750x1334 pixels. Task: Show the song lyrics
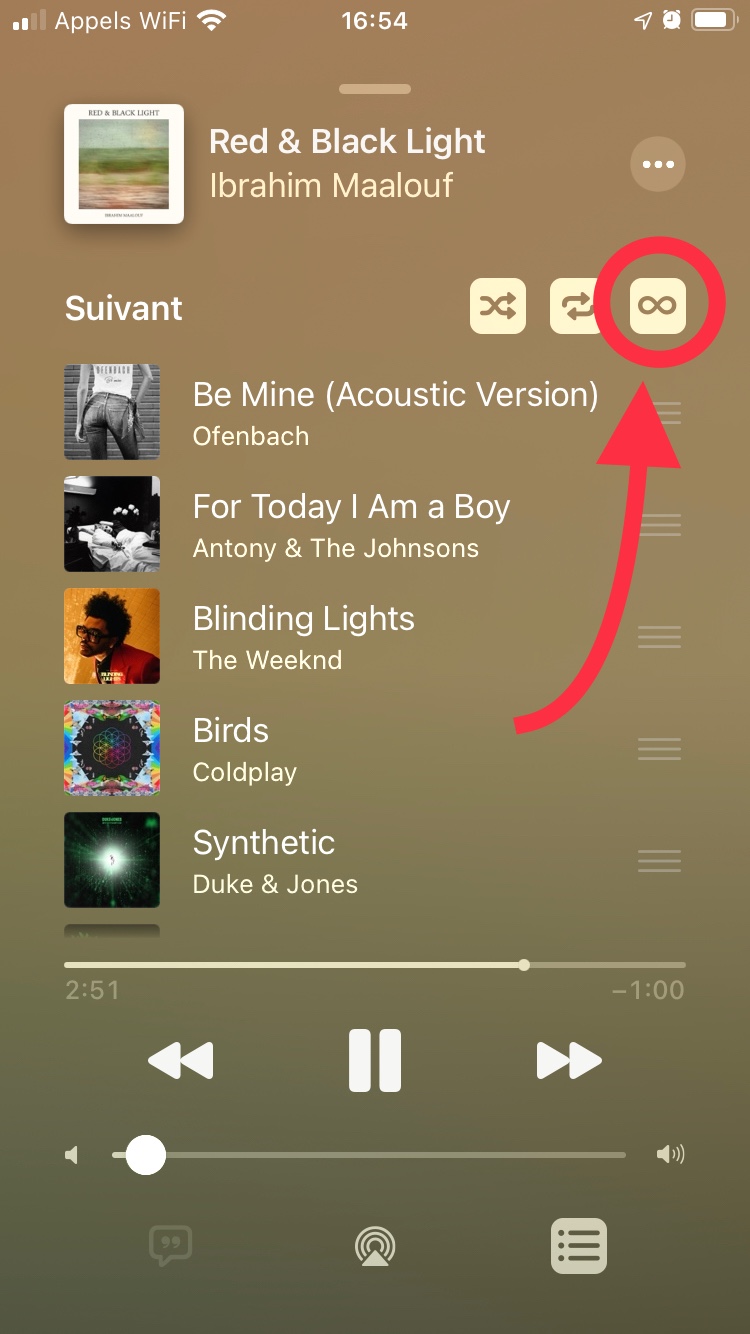170,1246
